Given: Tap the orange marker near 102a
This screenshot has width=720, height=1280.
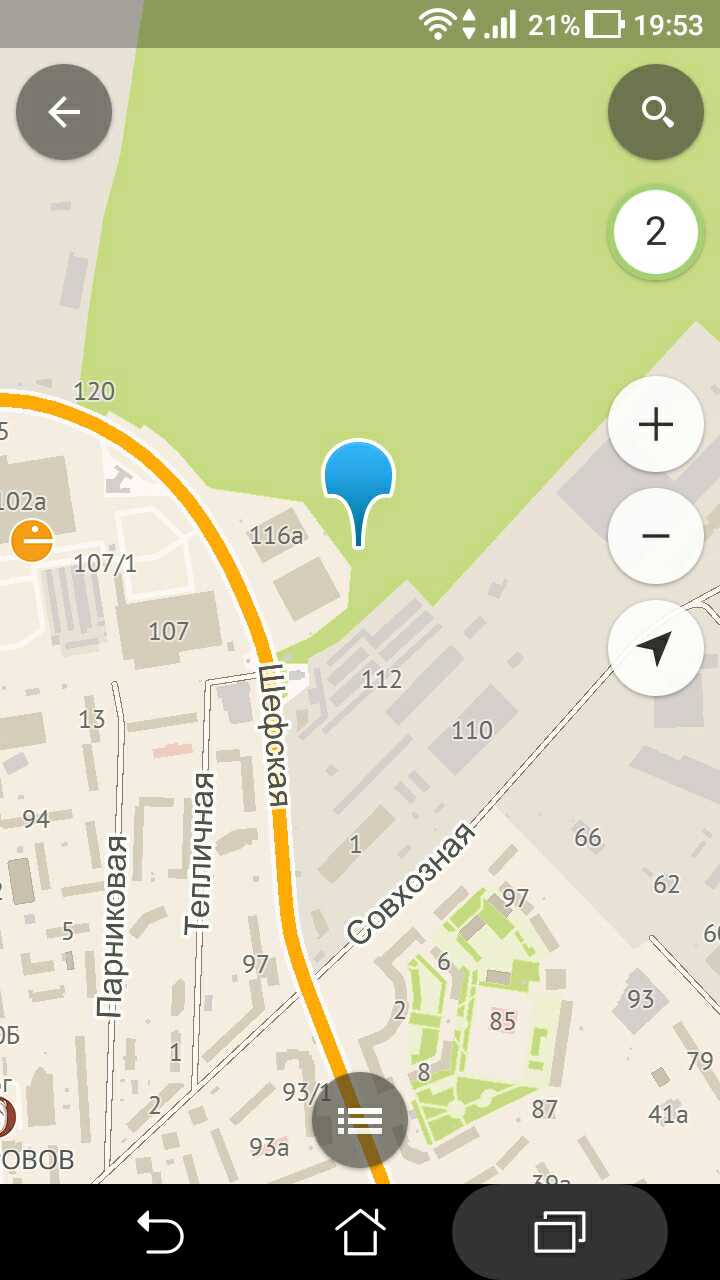Looking at the screenshot, I should pos(32,541).
